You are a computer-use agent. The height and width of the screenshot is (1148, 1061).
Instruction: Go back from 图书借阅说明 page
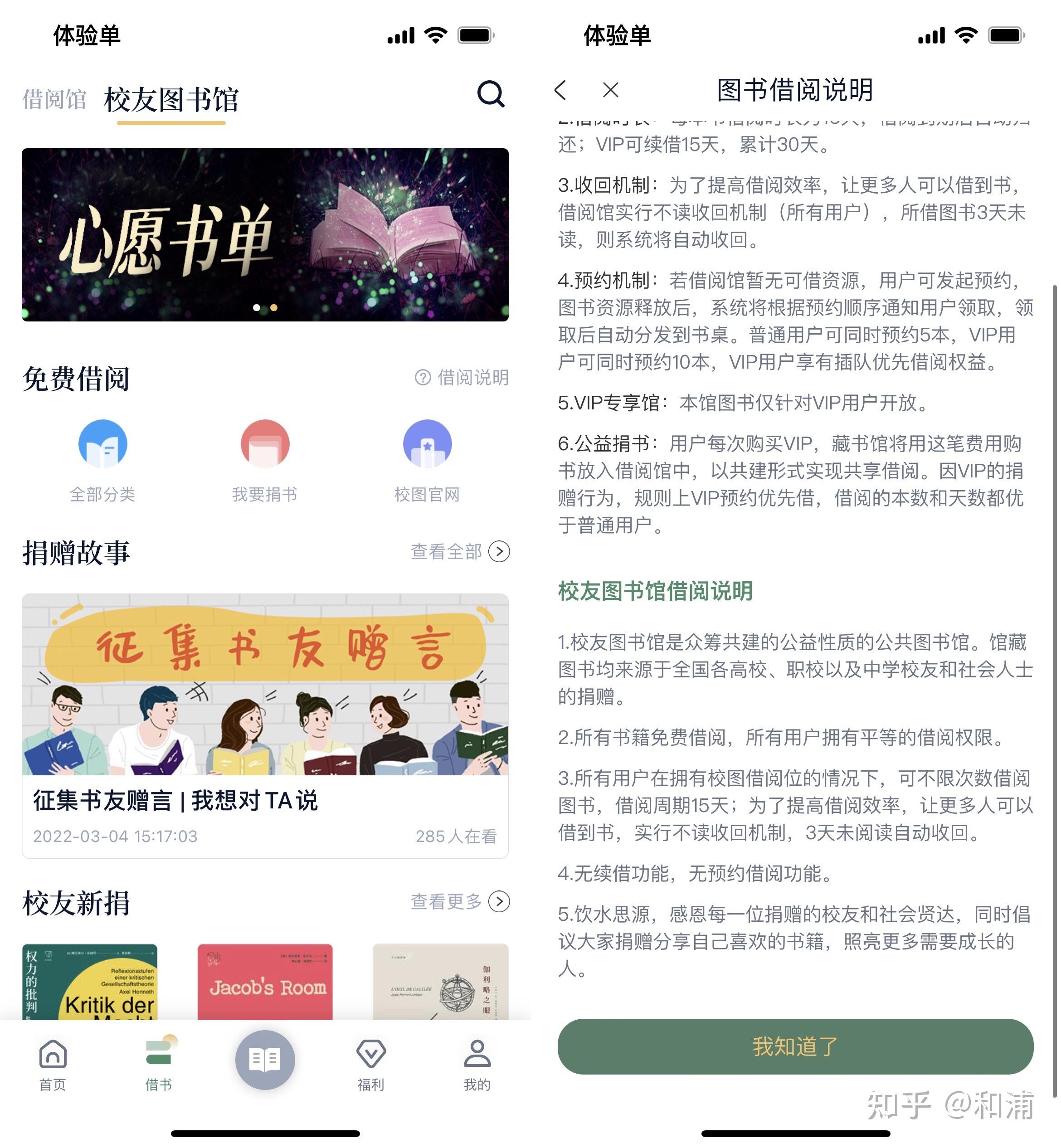pyautogui.click(x=561, y=90)
